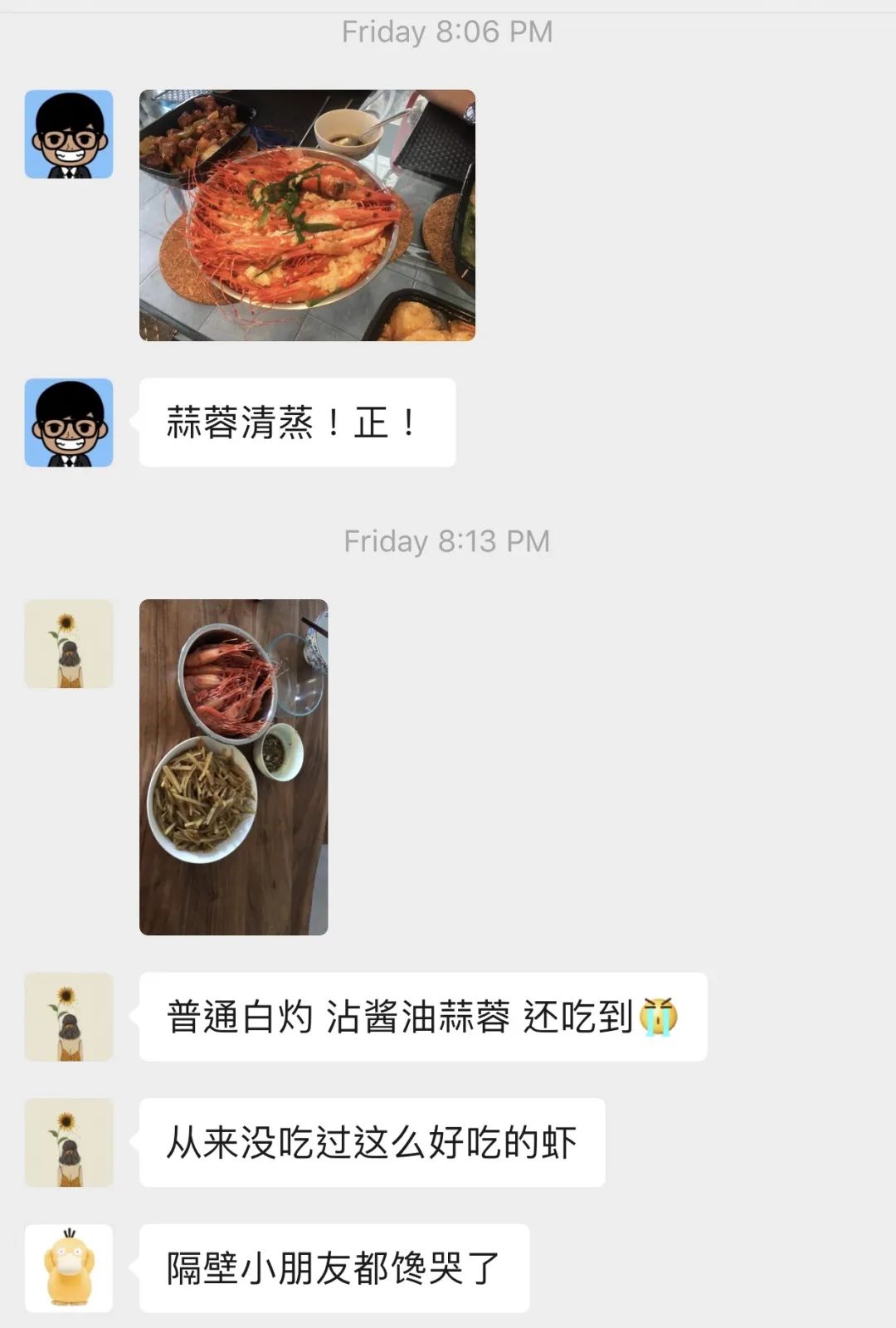The width and height of the screenshot is (896, 1328).
Task: Click the Psyduck avatar
Action: (70, 1269)
